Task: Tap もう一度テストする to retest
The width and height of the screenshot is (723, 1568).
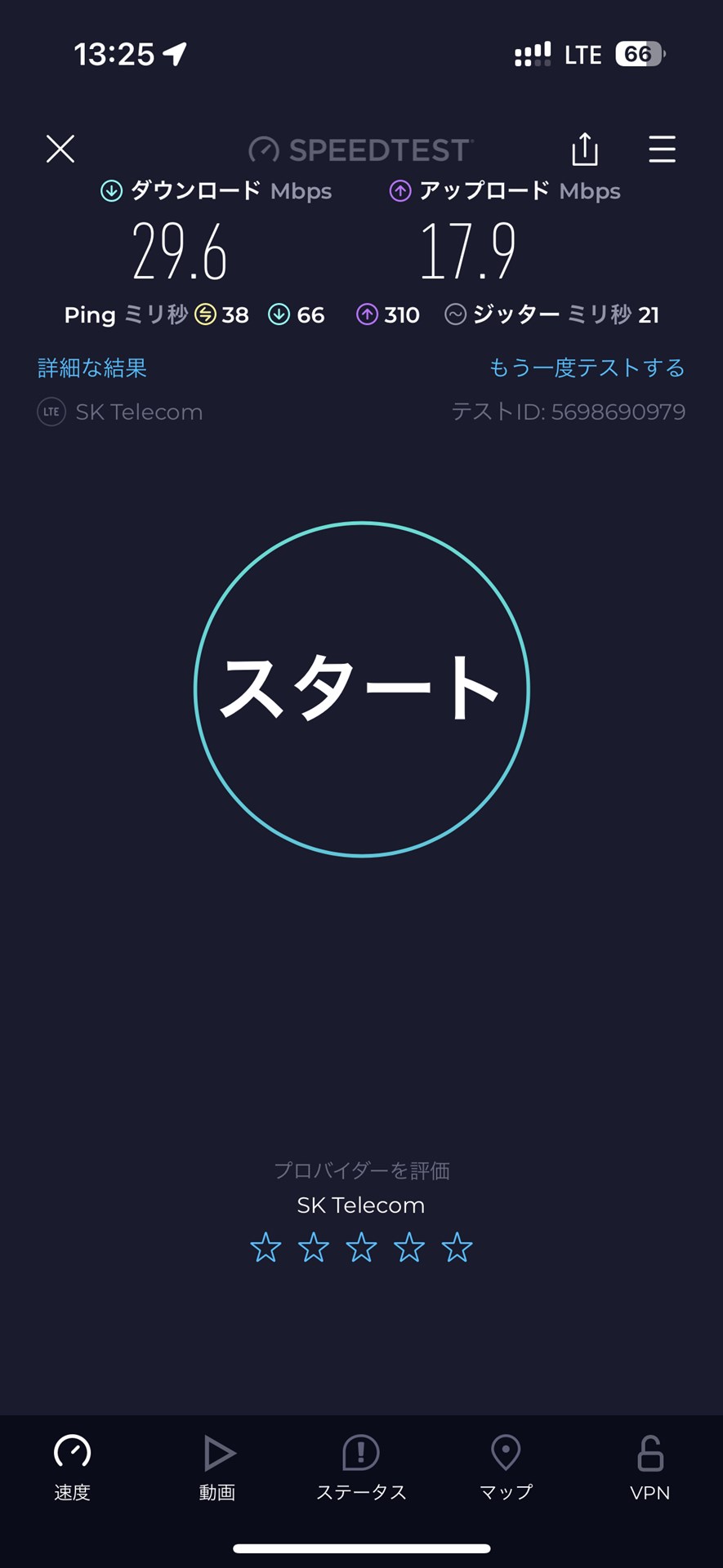Action: coord(586,368)
